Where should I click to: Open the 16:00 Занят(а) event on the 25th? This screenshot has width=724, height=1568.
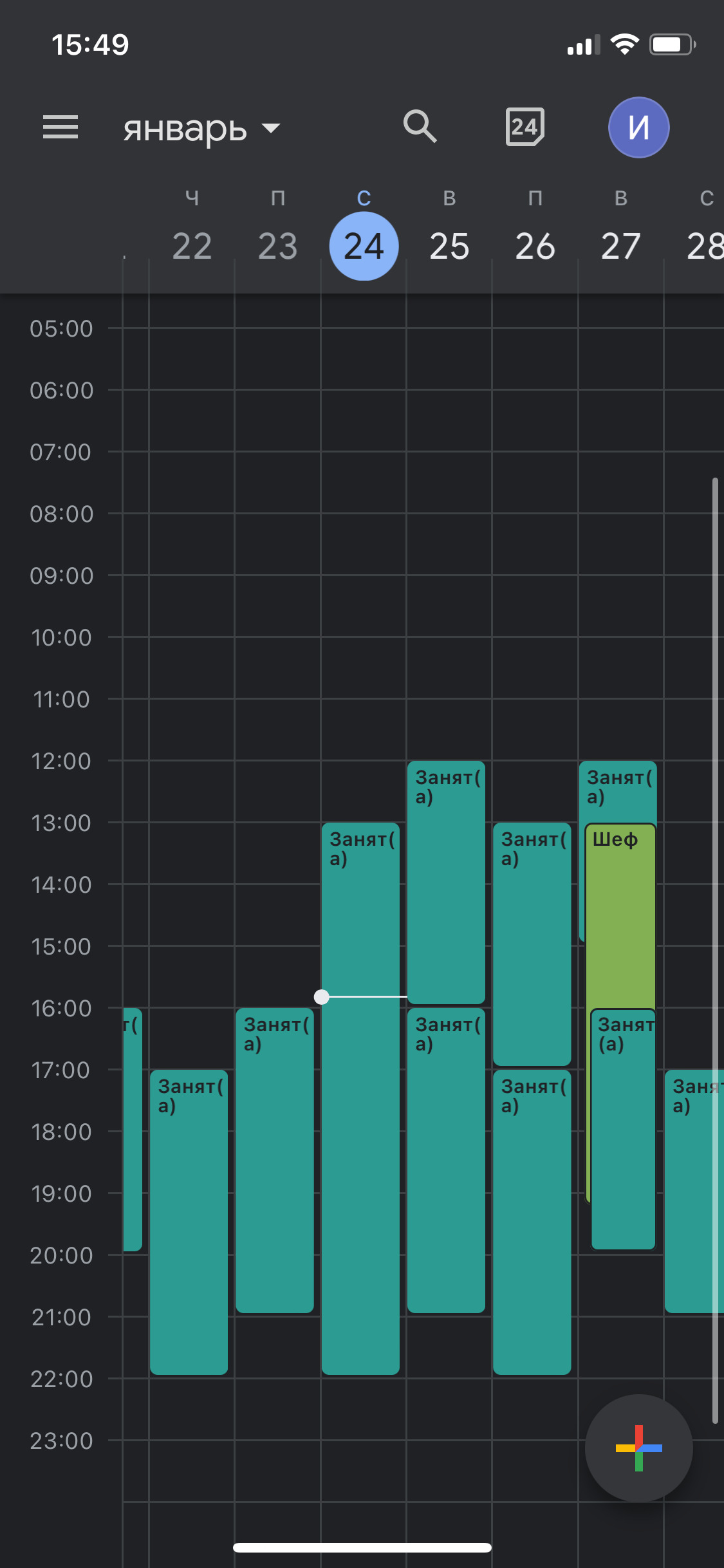click(446, 1159)
